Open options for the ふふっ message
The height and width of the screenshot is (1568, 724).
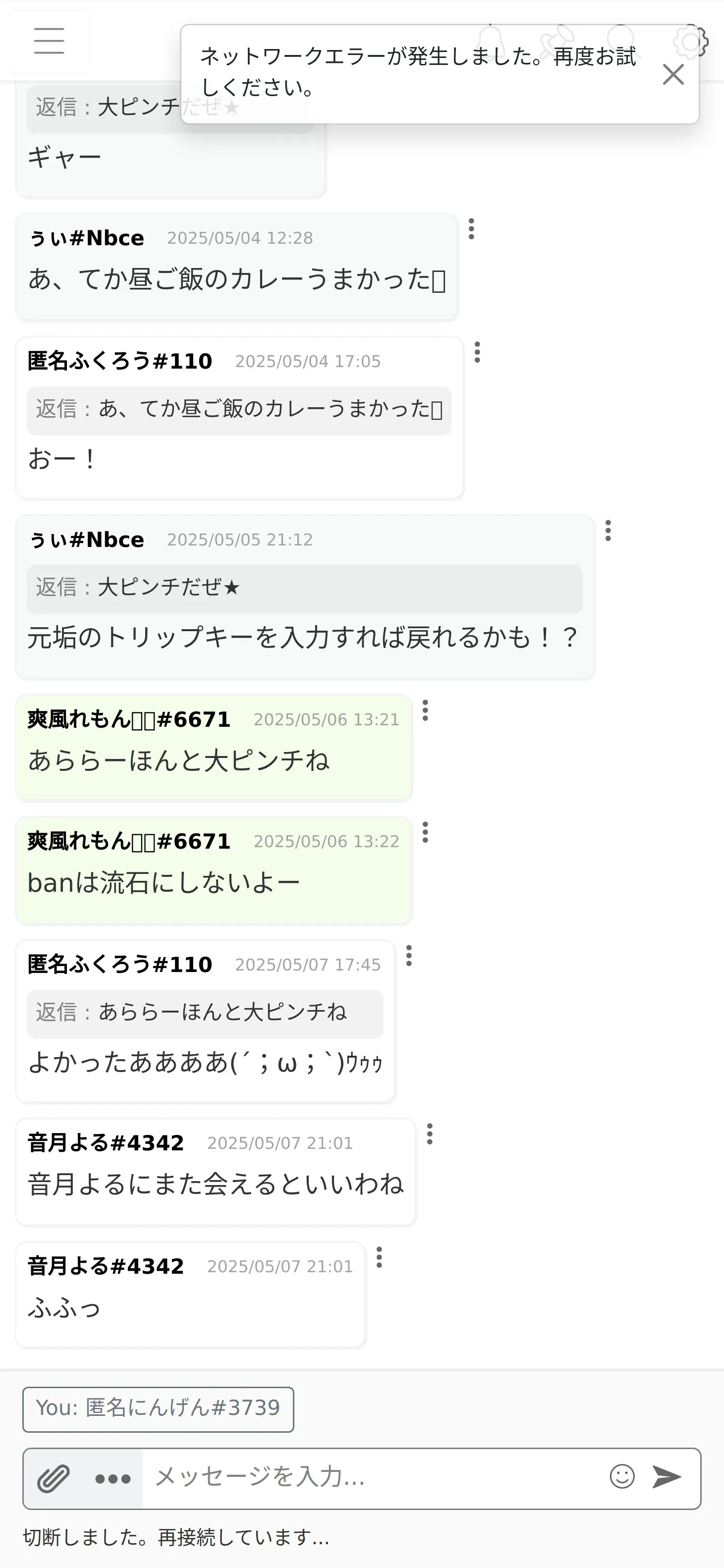[x=380, y=1257]
